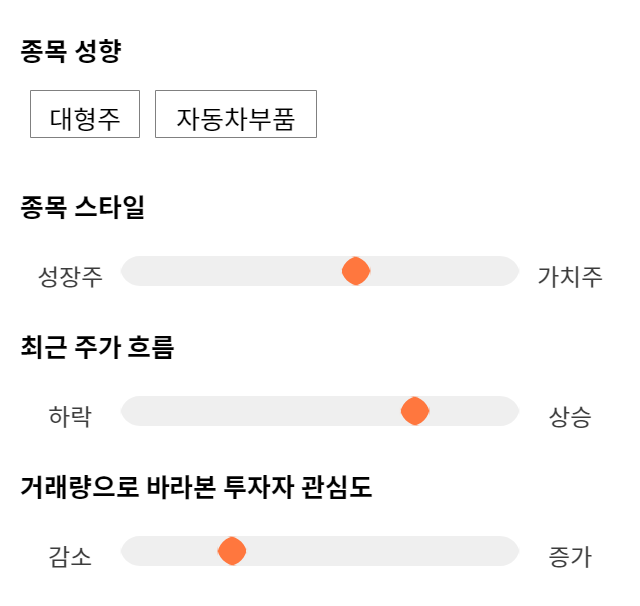This screenshot has width=640, height=606.
Task: Select the 대형주 tag chip
Action: (x=85, y=114)
